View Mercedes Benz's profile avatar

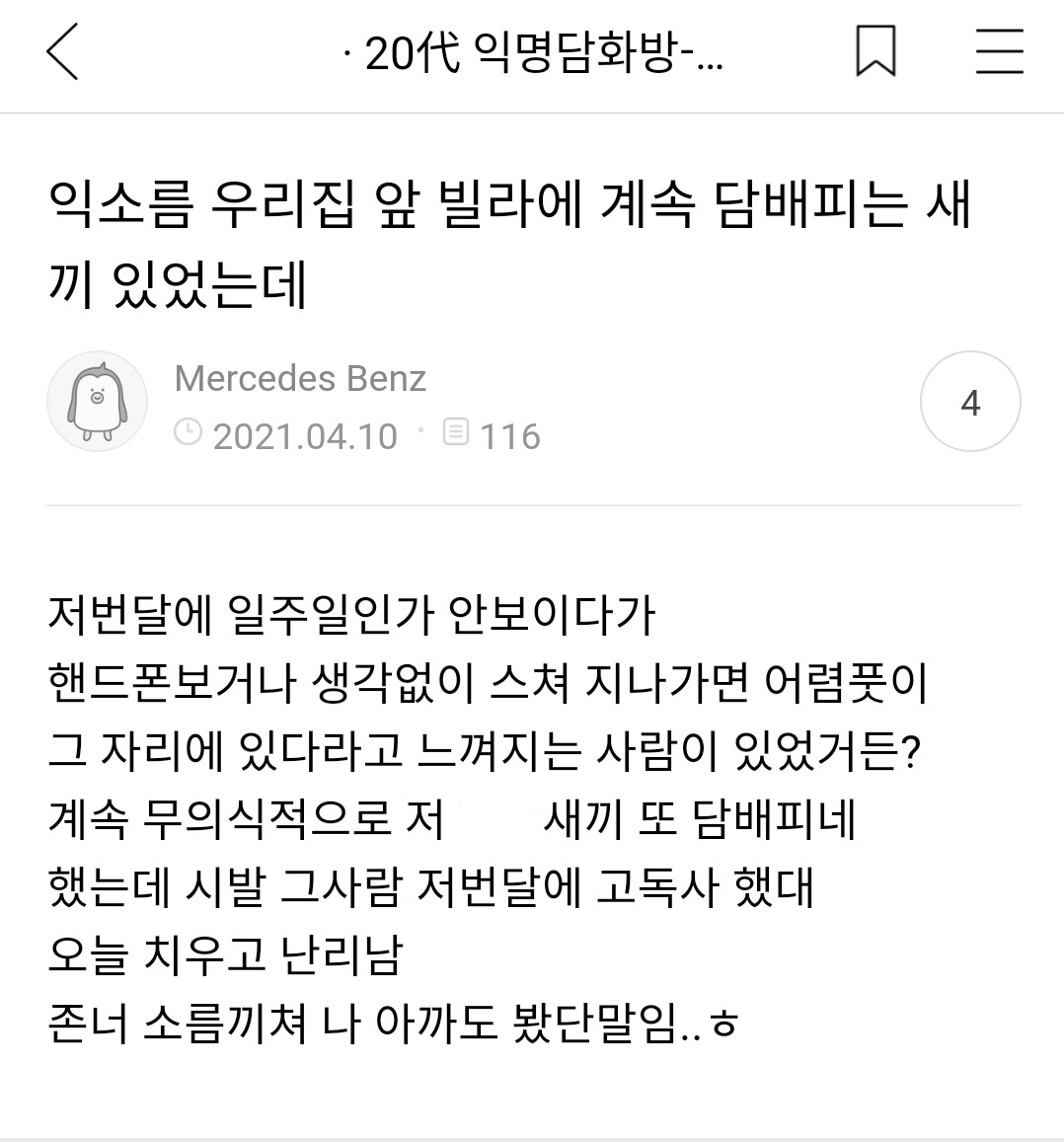click(x=97, y=402)
